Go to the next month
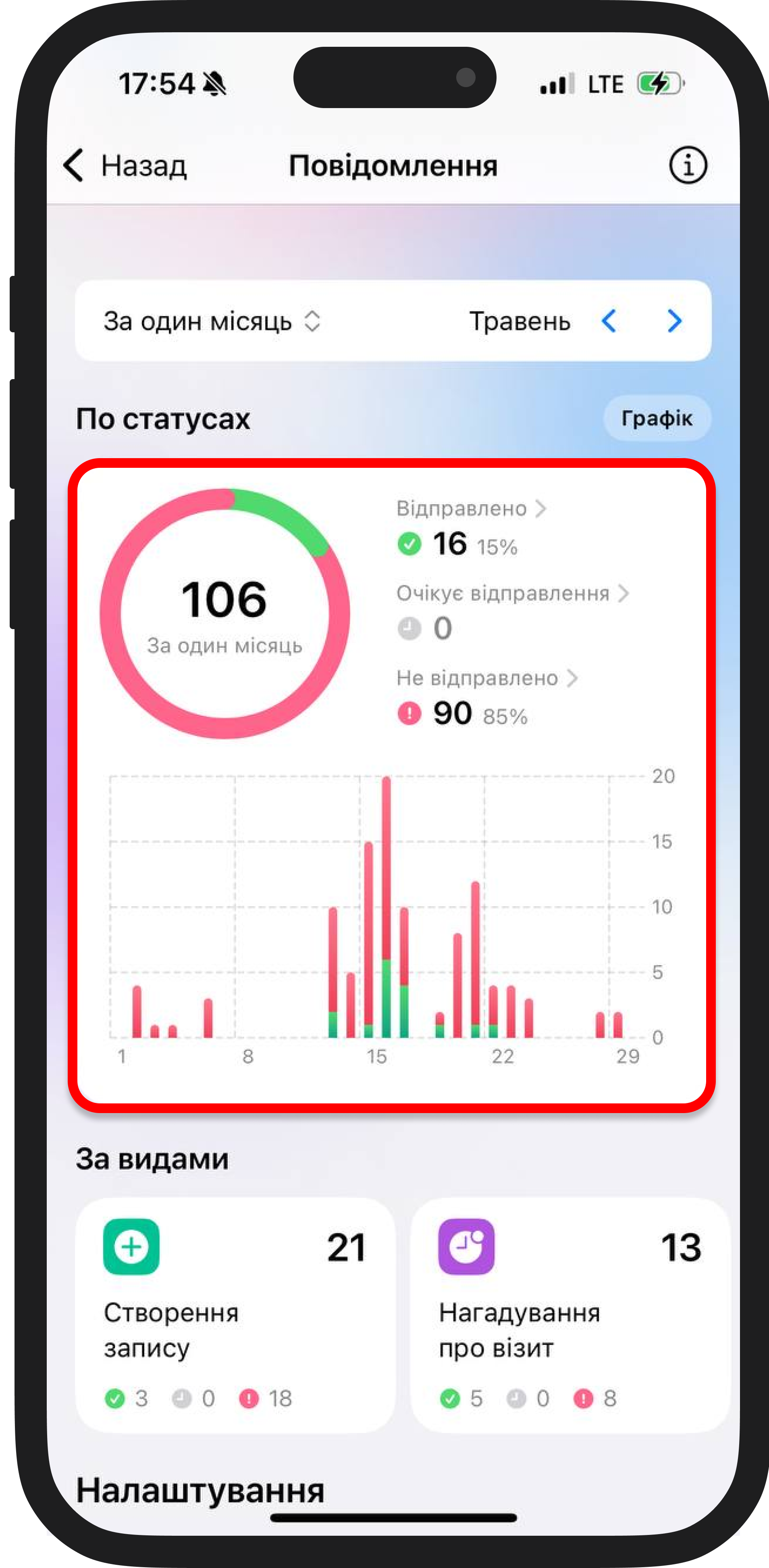The height and width of the screenshot is (1568, 769). (x=674, y=321)
